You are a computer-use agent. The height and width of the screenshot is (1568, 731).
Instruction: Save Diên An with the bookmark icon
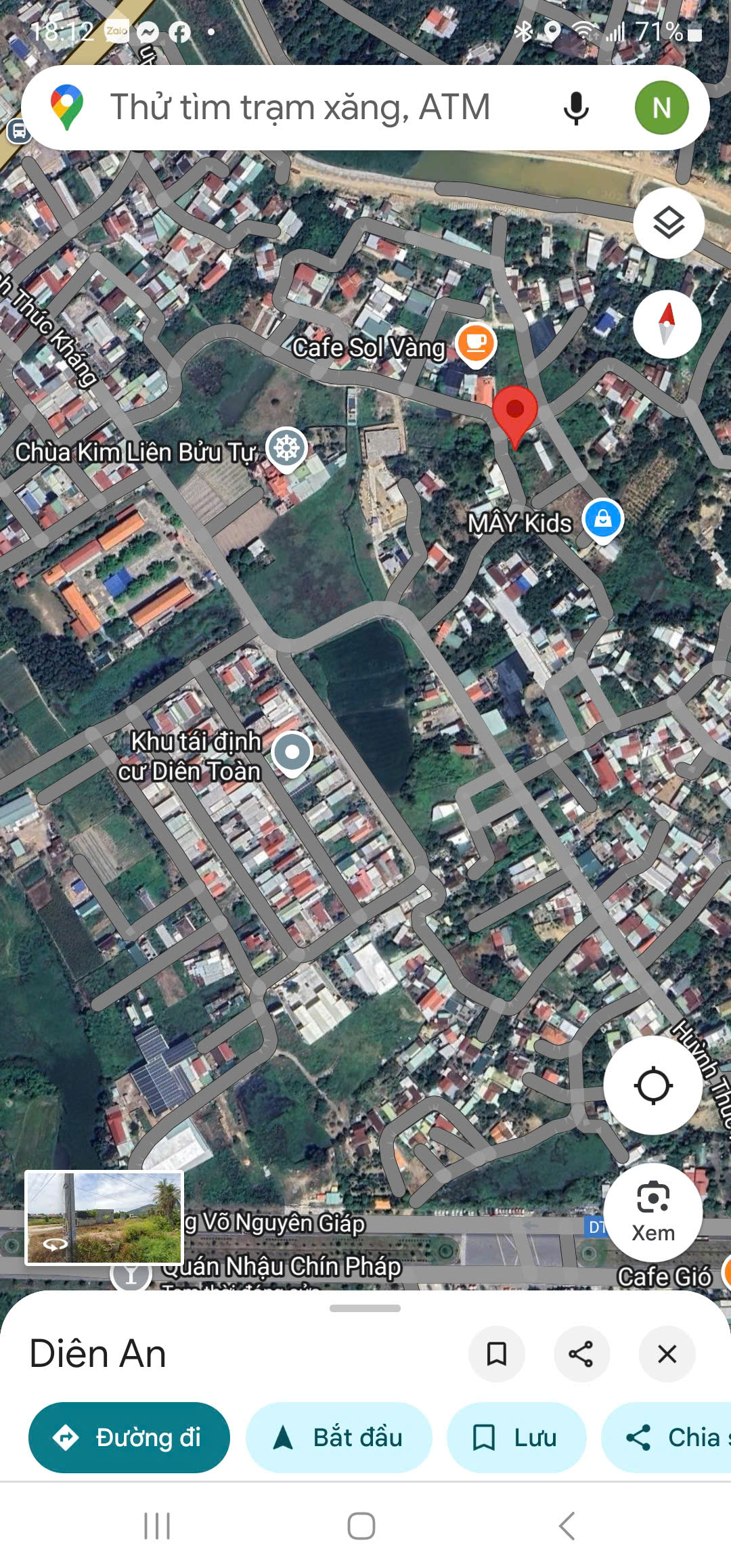[497, 1354]
